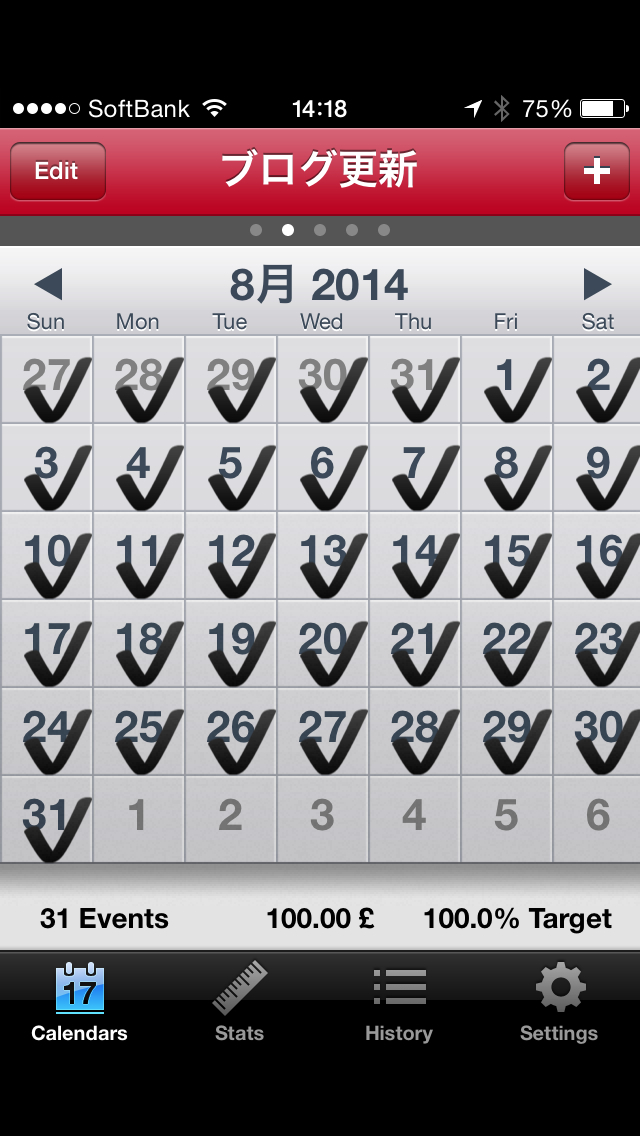Open the Stats tab
This screenshot has height=1136, width=640.
tap(239, 1001)
